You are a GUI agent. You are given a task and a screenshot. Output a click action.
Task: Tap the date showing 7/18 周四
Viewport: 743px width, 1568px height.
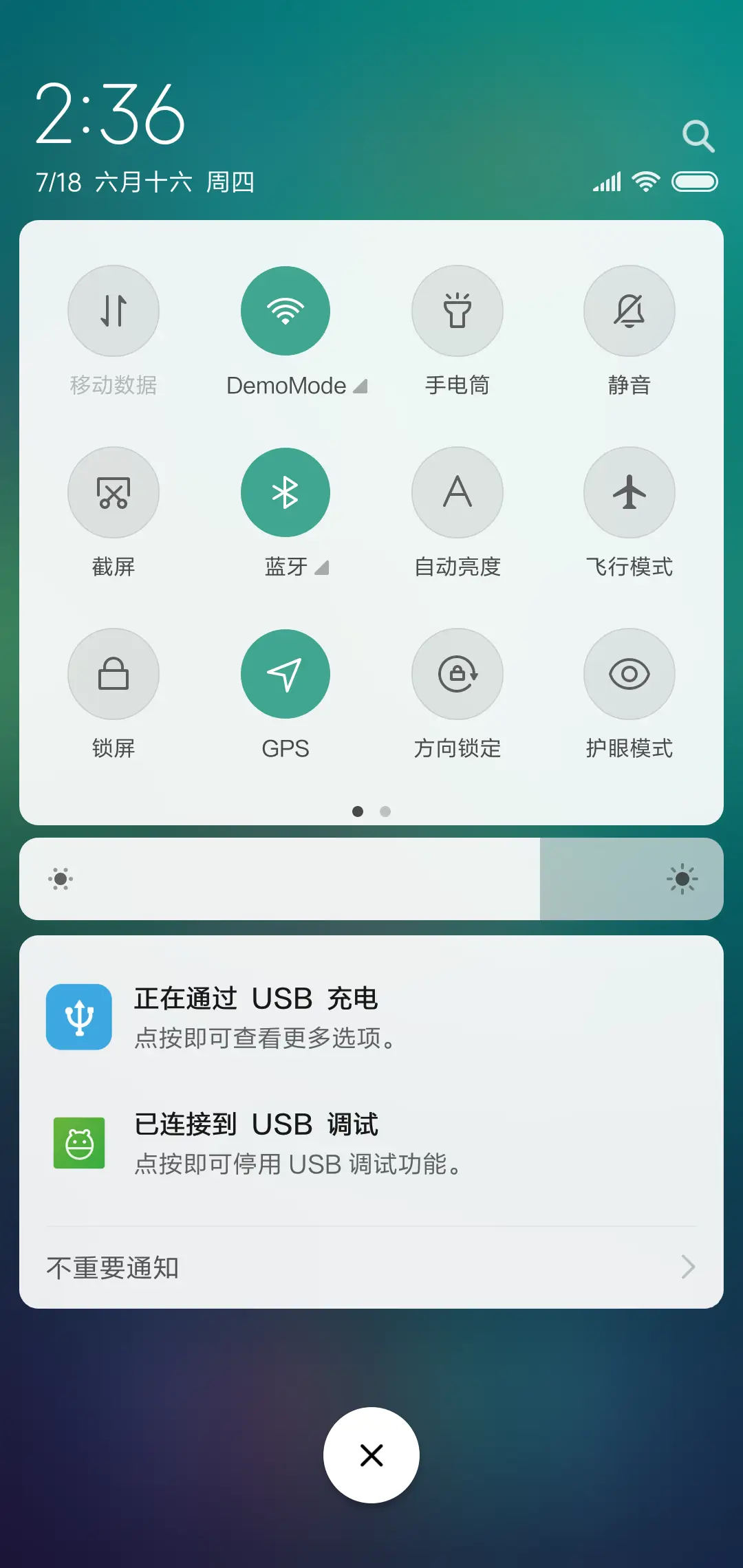pos(144,183)
